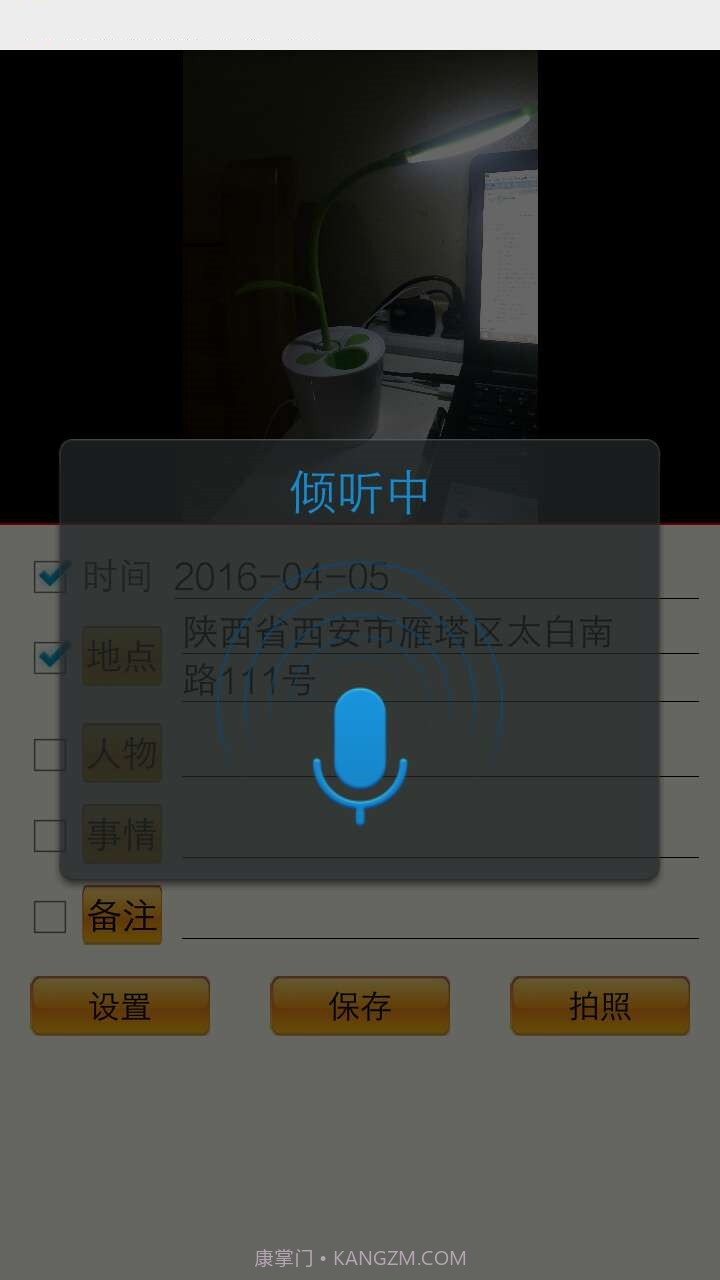Enable the 事情 checkbox
720x1280 pixels.
[x=50, y=835]
